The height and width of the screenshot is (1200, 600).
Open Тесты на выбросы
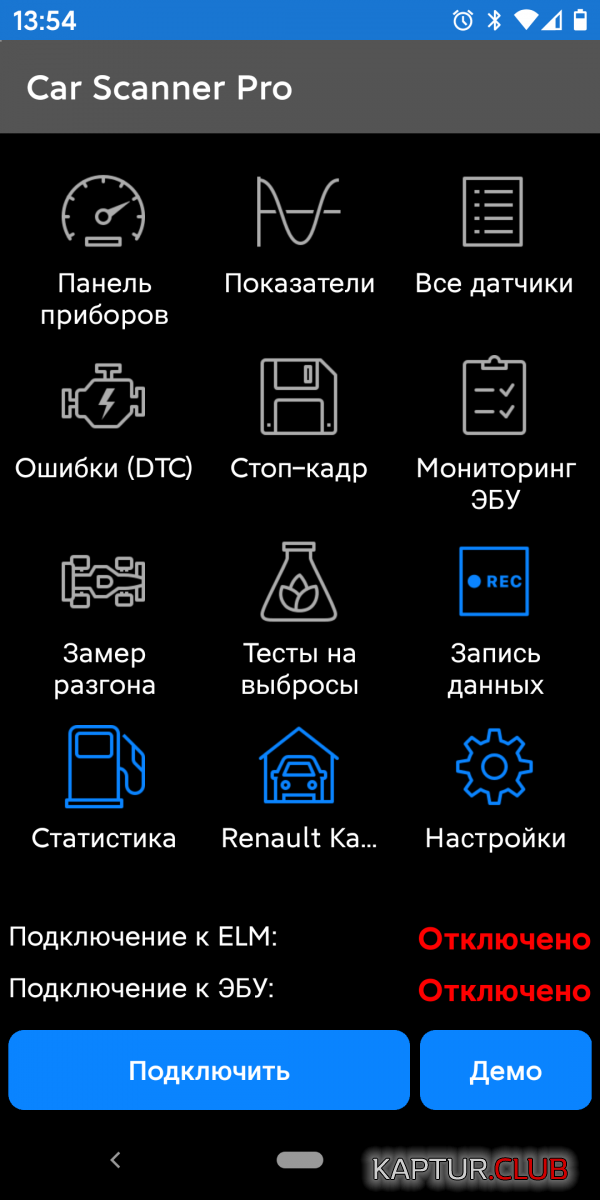click(x=299, y=620)
